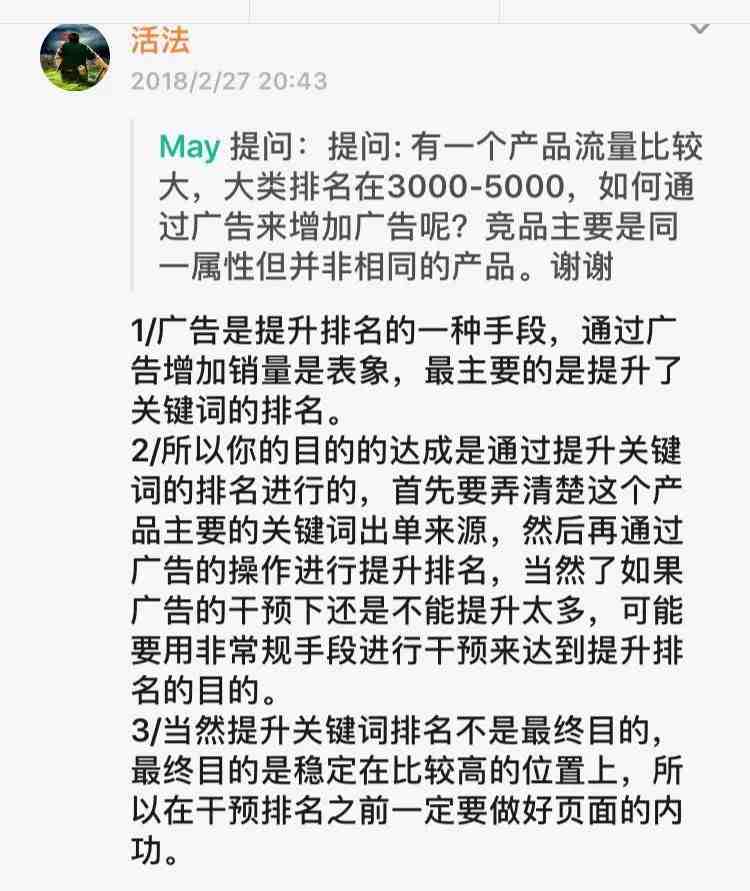Open May's quoted question
750x891 pixels.
pos(430,207)
